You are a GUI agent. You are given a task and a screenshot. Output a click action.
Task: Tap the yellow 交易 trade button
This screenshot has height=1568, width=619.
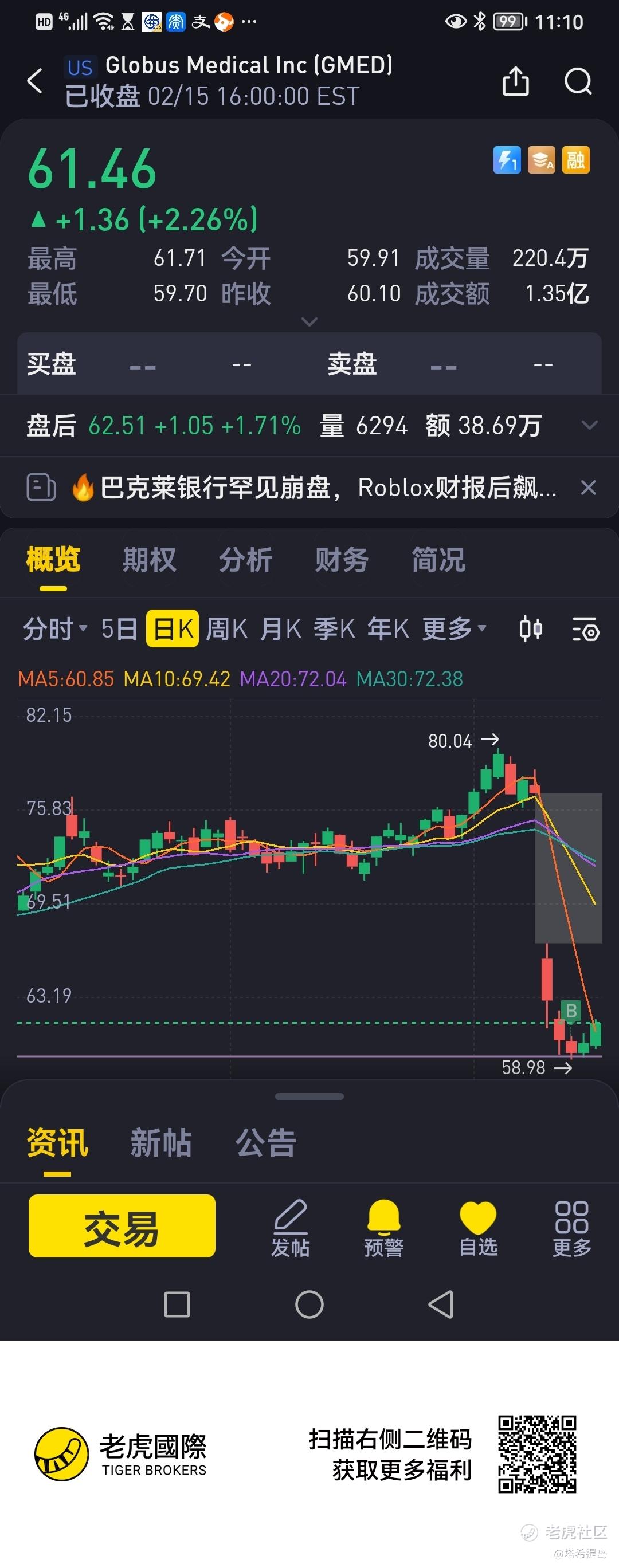[x=122, y=1226]
